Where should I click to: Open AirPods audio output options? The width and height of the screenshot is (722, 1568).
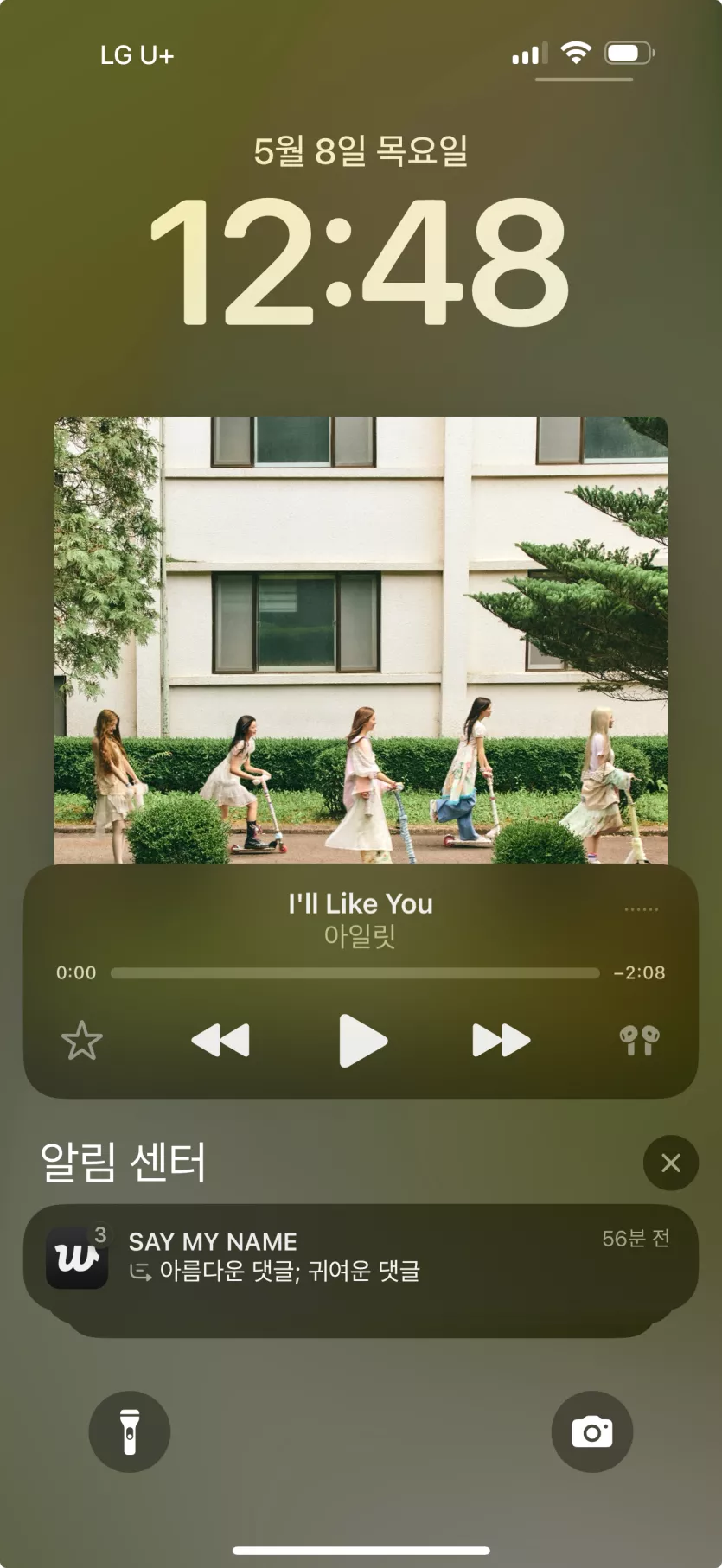coord(639,1041)
